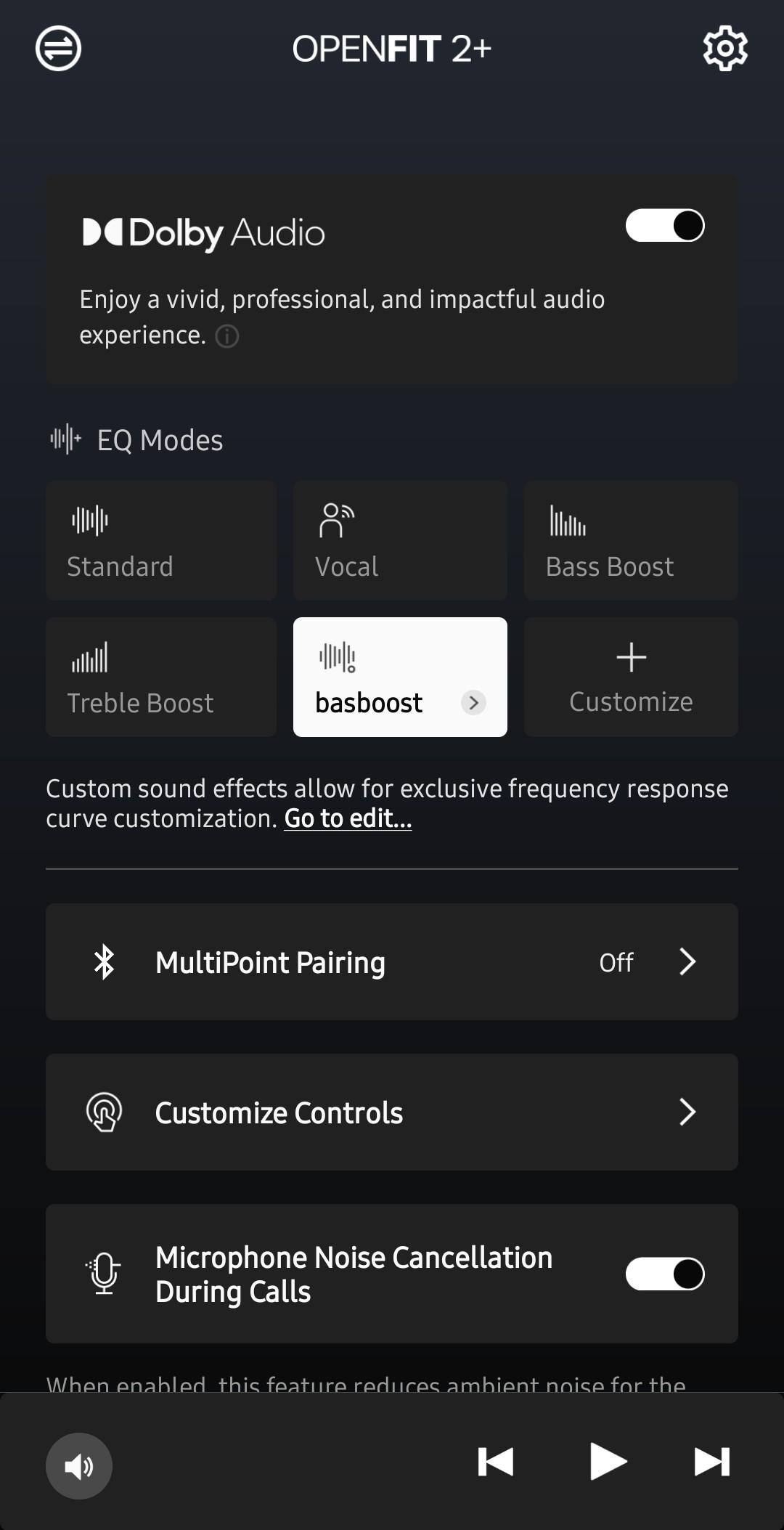Open Customize Controls
The height and width of the screenshot is (1530, 784).
(x=391, y=1112)
